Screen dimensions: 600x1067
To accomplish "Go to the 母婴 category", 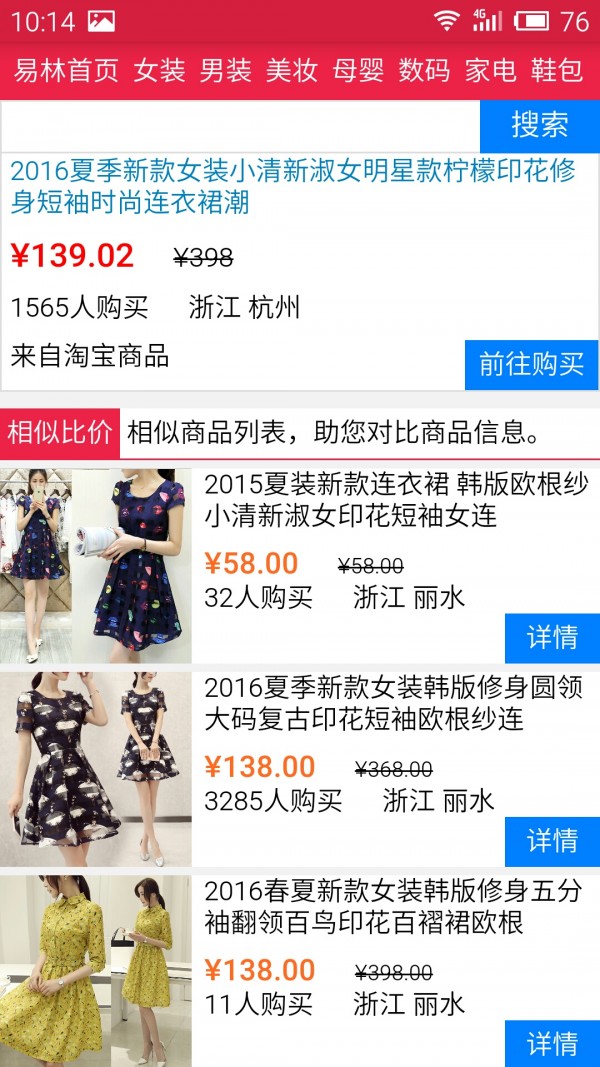I will [x=358, y=70].
